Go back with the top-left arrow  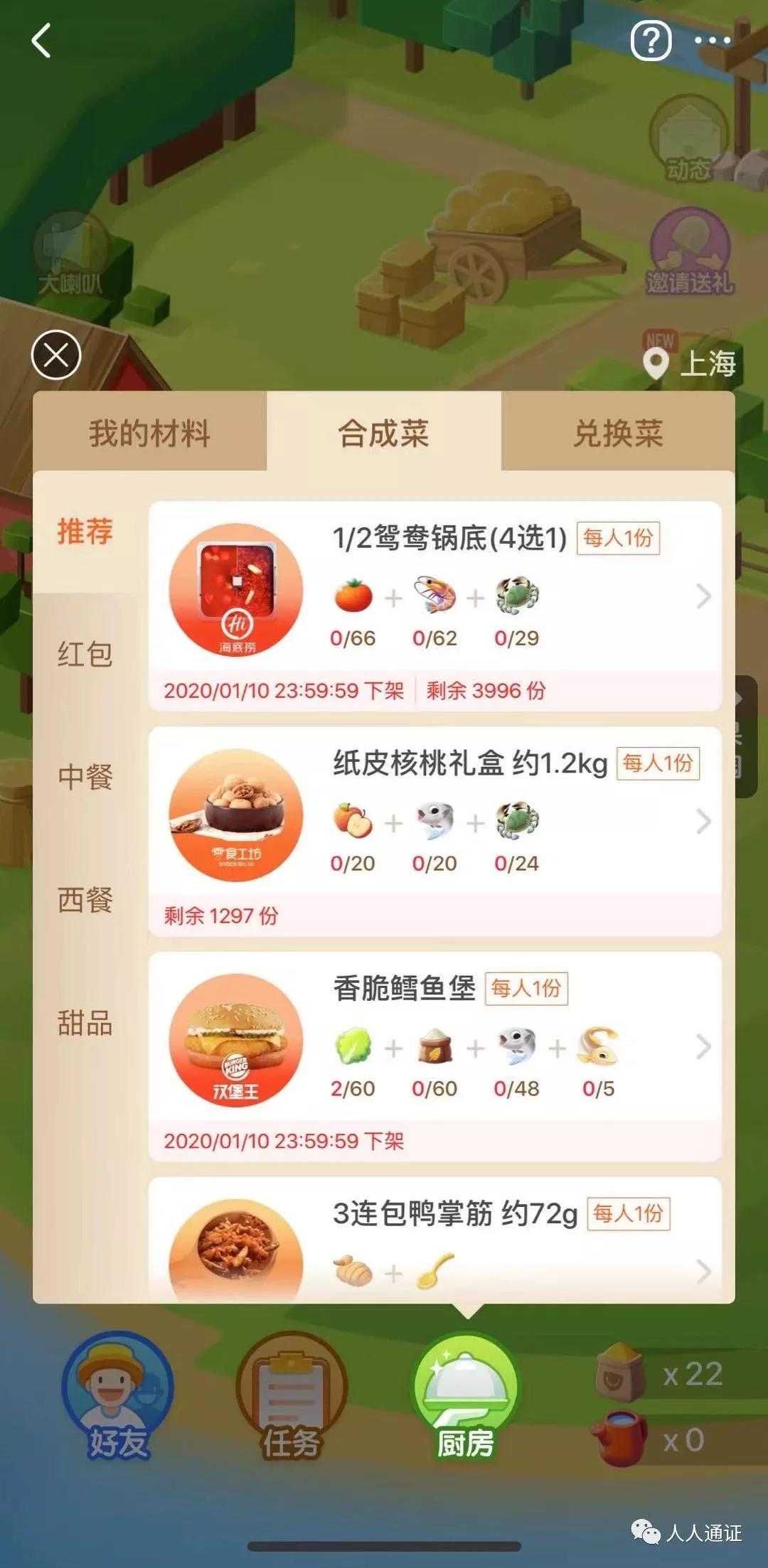[x=41, y=41]
